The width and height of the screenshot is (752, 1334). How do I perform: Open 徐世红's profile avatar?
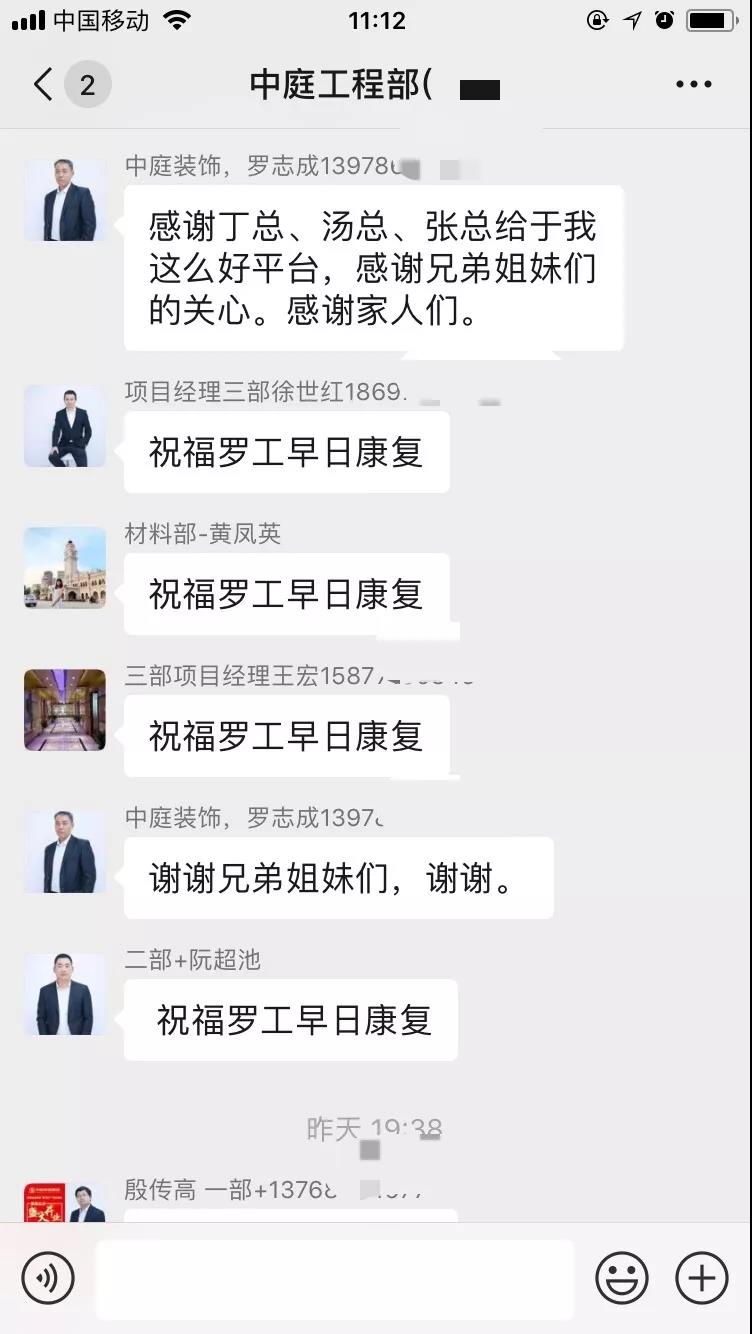coord(65,426)
